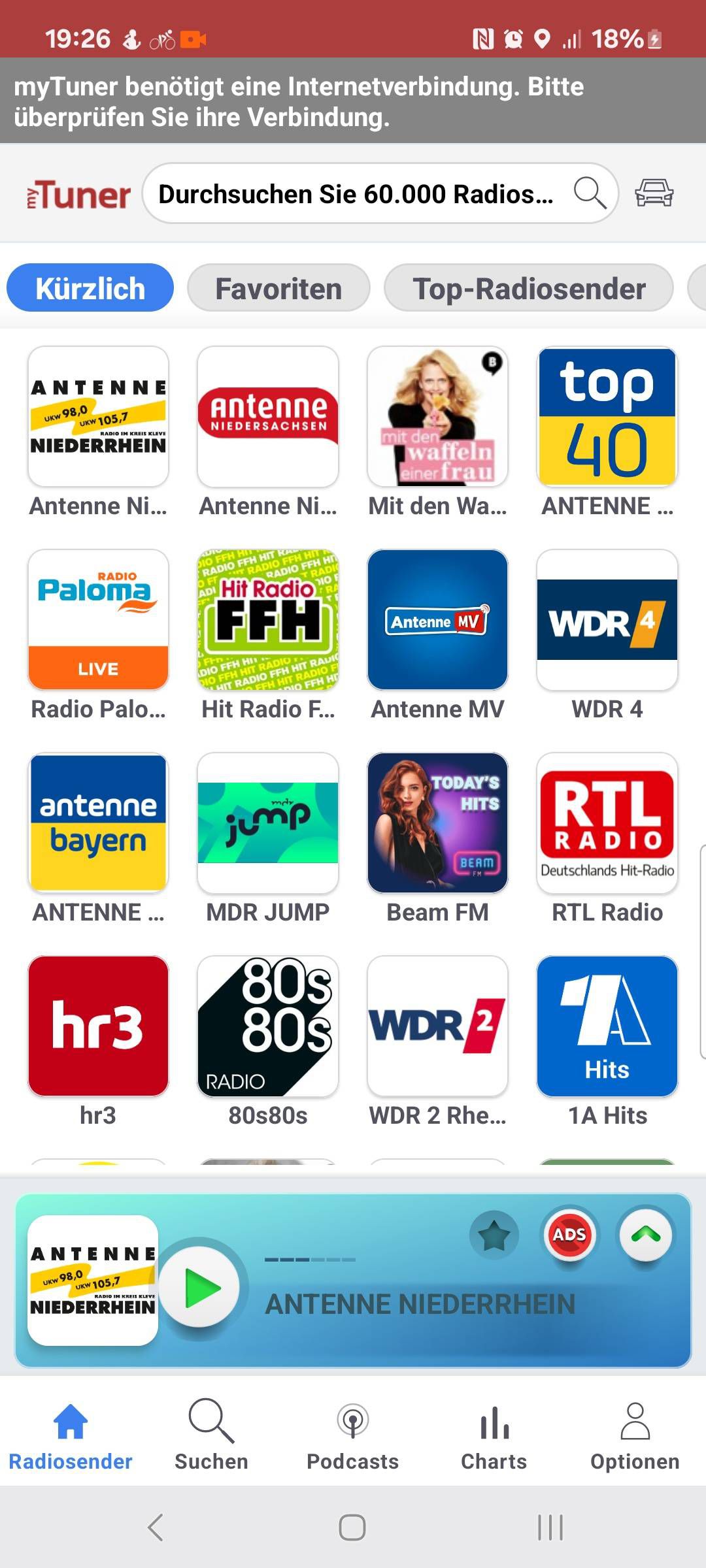
Task: Open the car mode icon
Action: coord(654,193)
